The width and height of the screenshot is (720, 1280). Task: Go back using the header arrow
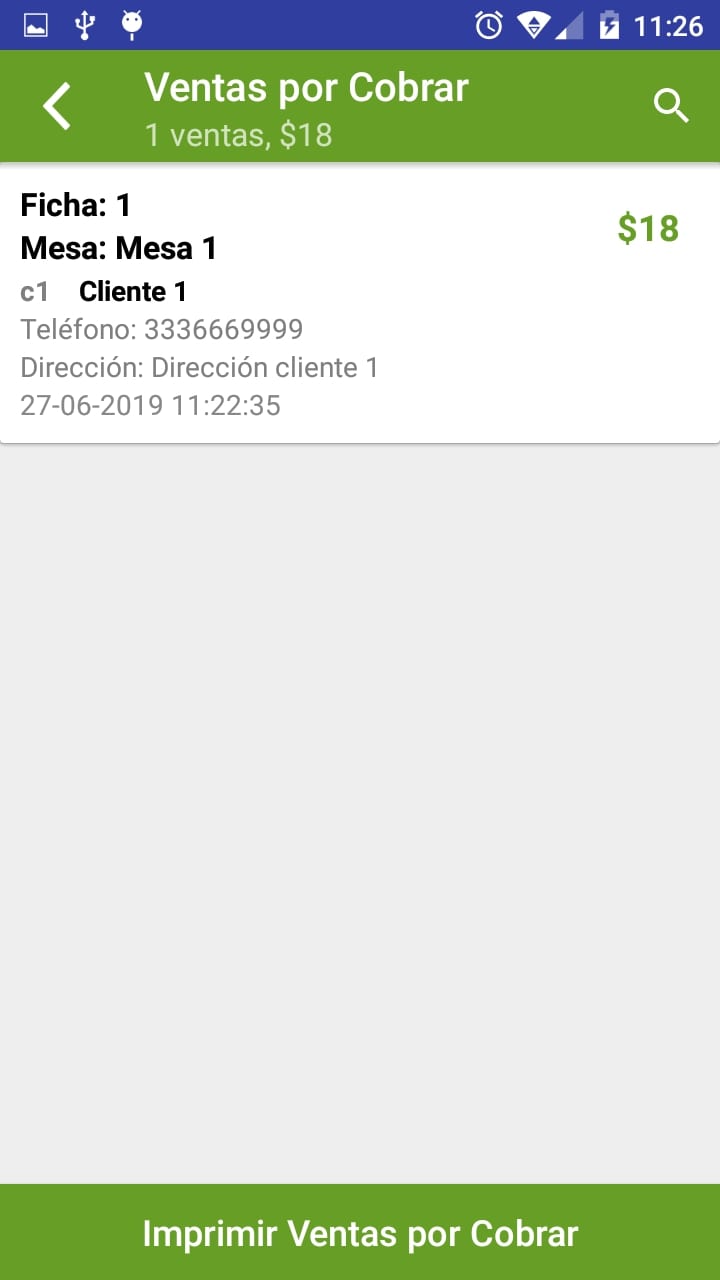[x=57, y=106]
